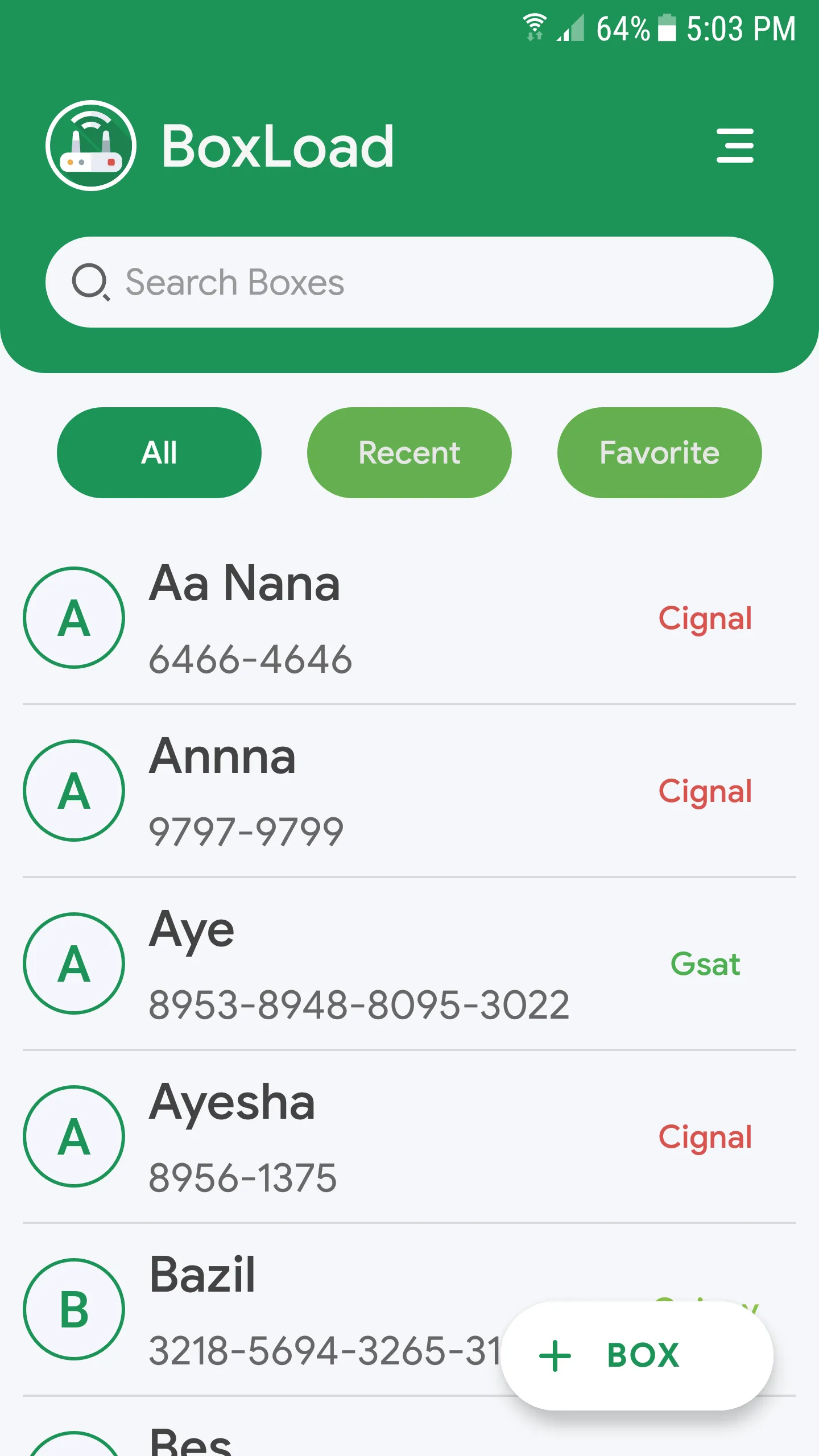Open the Aa Nana box entry
Screen dimensions: 819x1456
coord(364,619)
